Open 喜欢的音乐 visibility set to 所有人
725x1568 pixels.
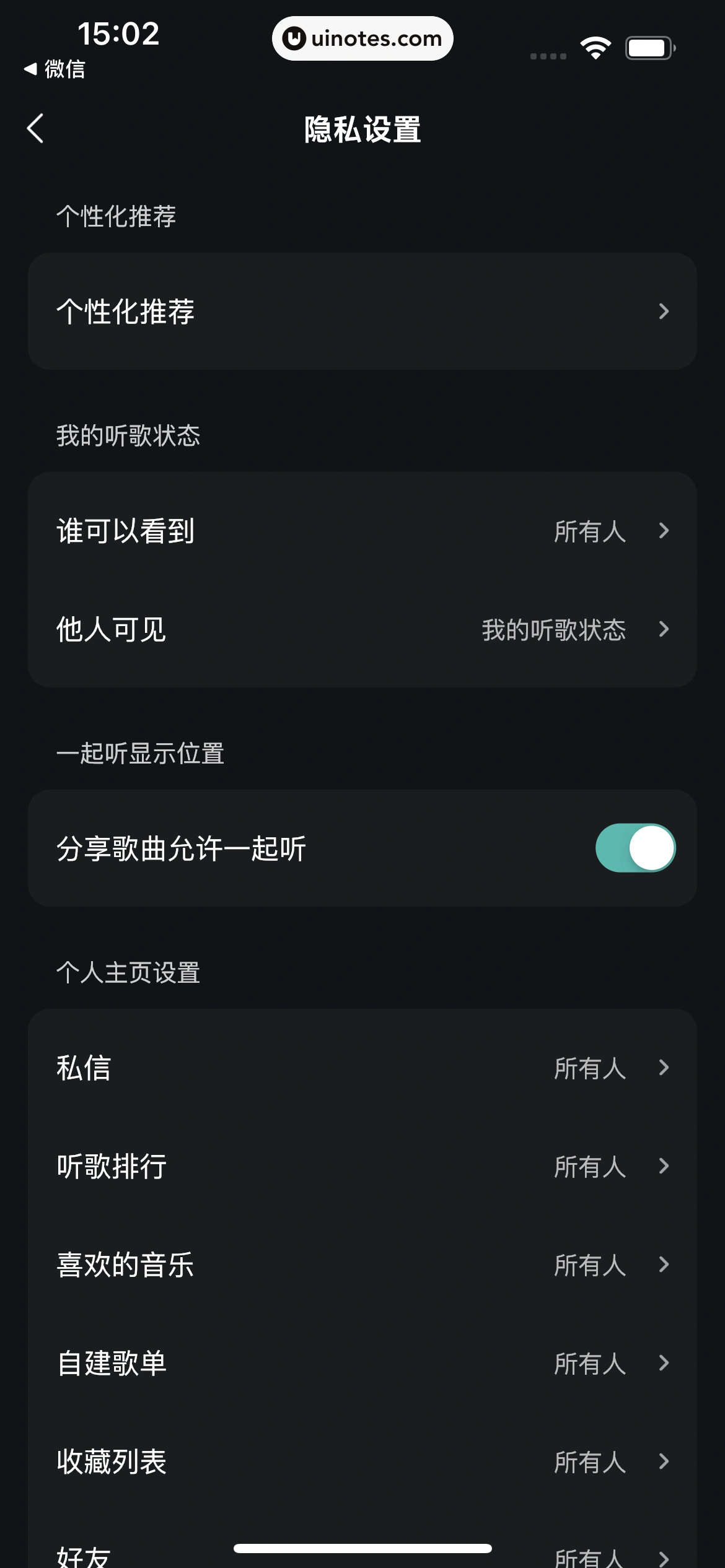click(x=362, y=1265)
